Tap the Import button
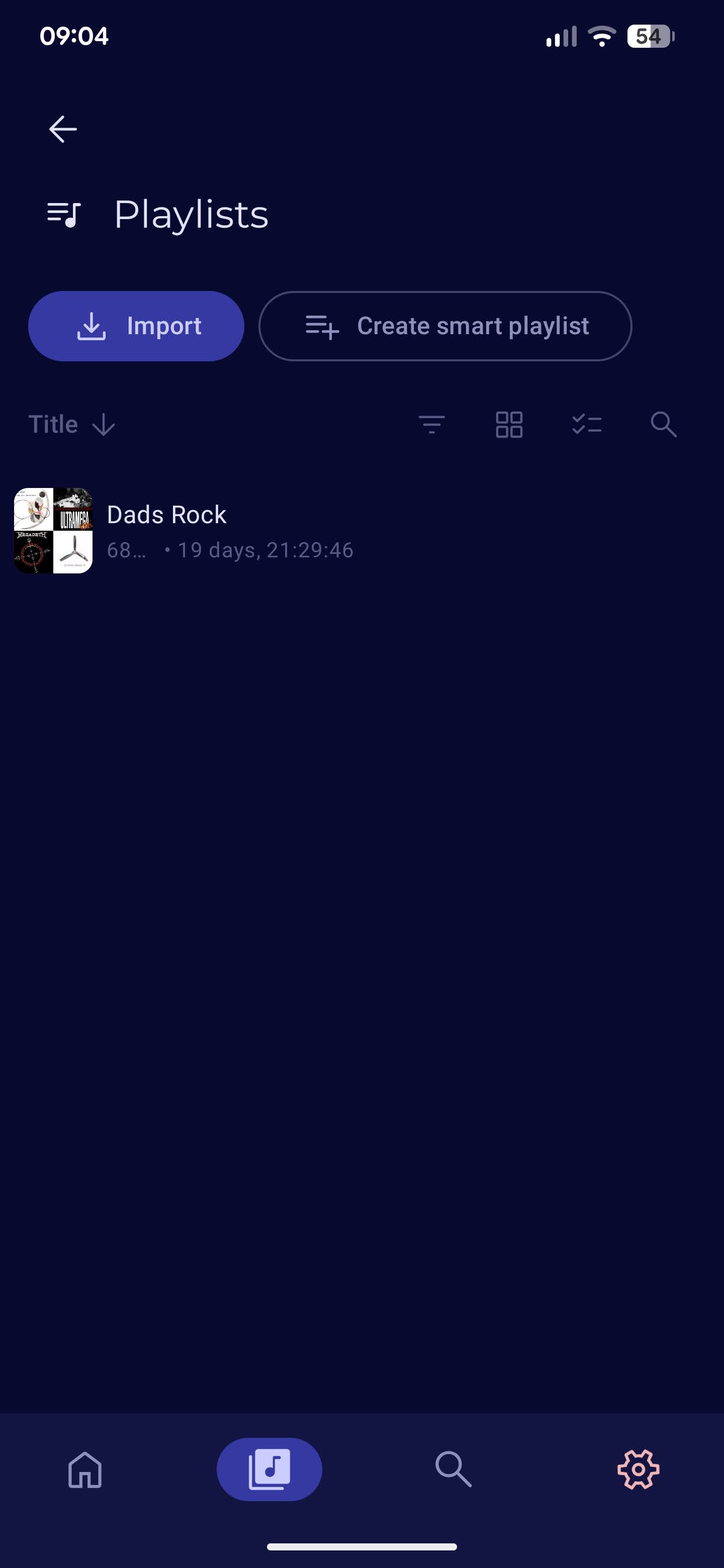Viewport: 724px width, 1568px height. coord(136,326)
